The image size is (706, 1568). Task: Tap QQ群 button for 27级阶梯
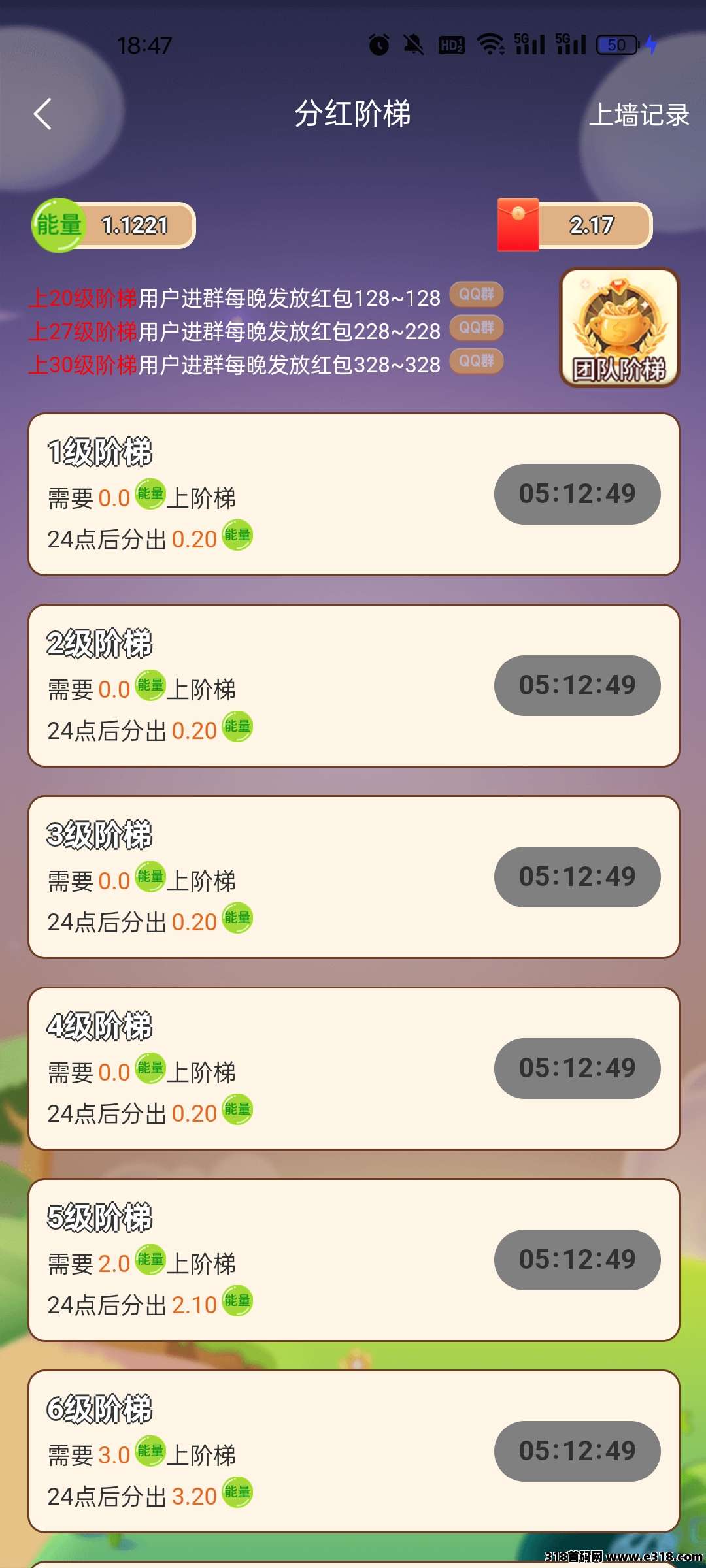(x=477, y=329)
